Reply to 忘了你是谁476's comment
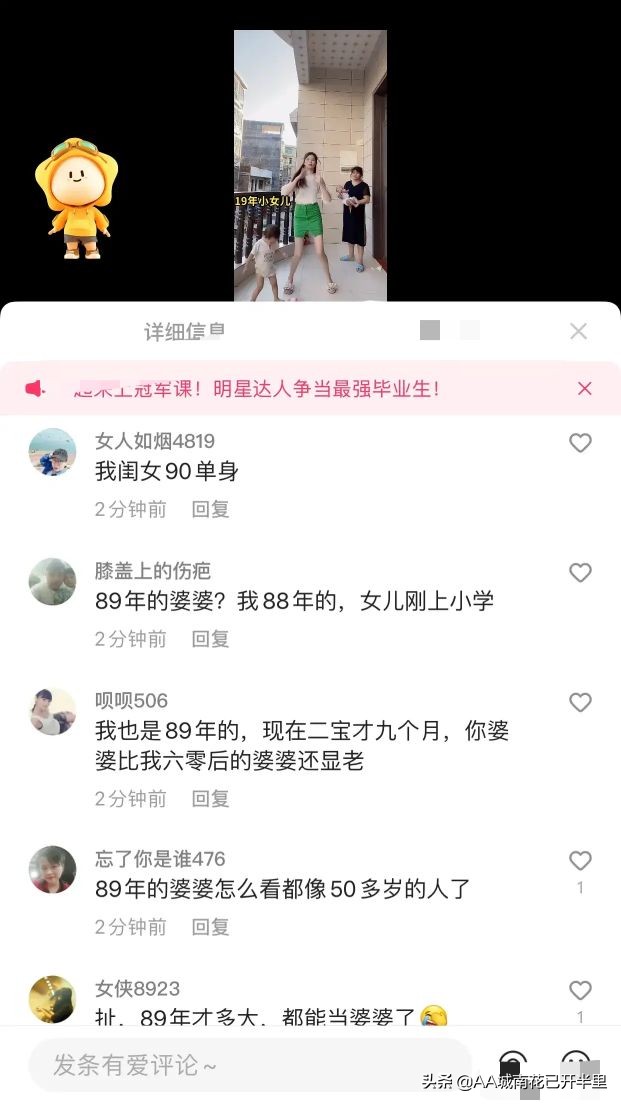621x1104 pixels. (x=211, y=927)
